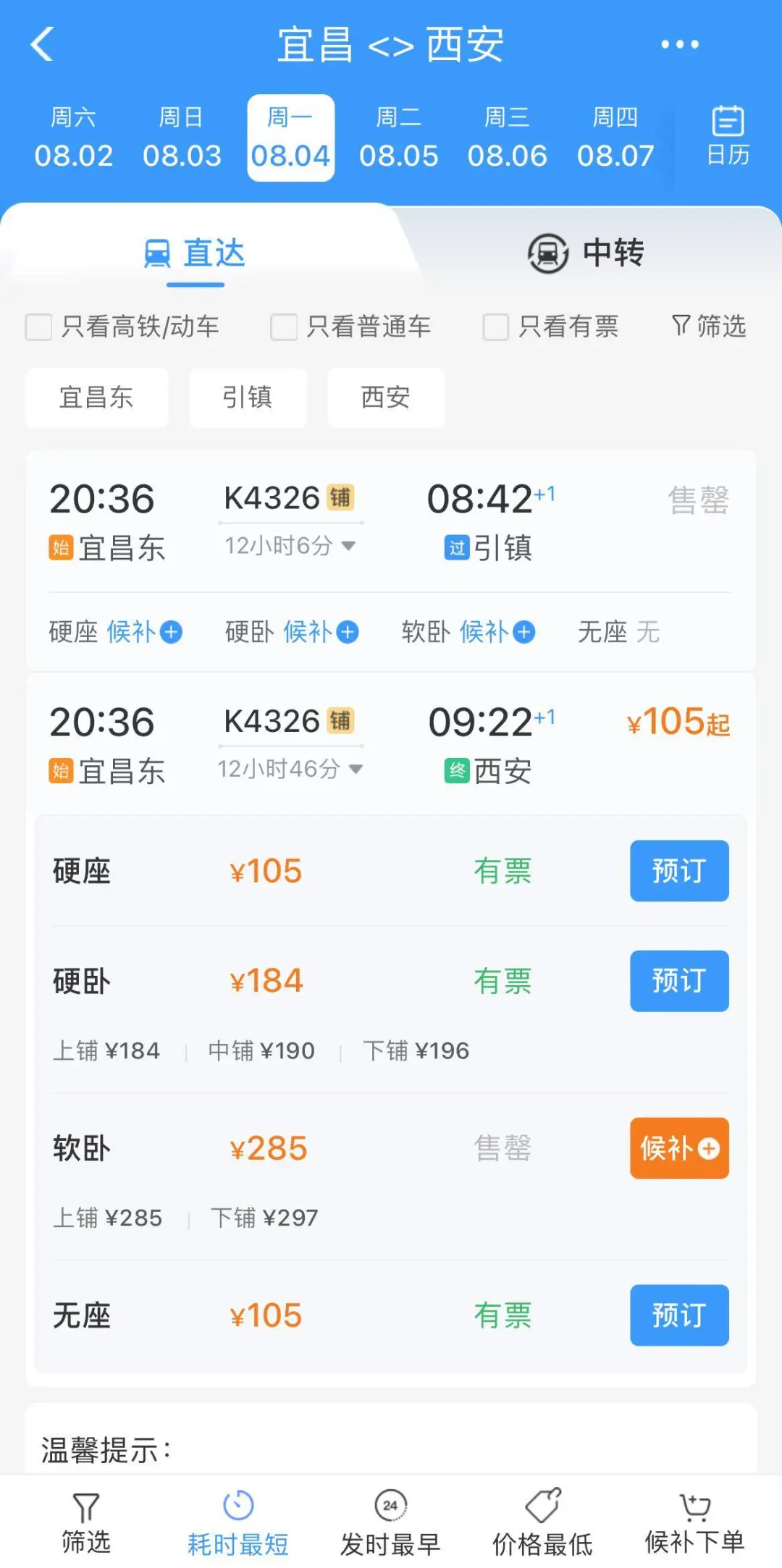Book the 无座 ¥105 ticket
The width and height of the screenshot is (782, 1568).
(x=678, y=1315)
